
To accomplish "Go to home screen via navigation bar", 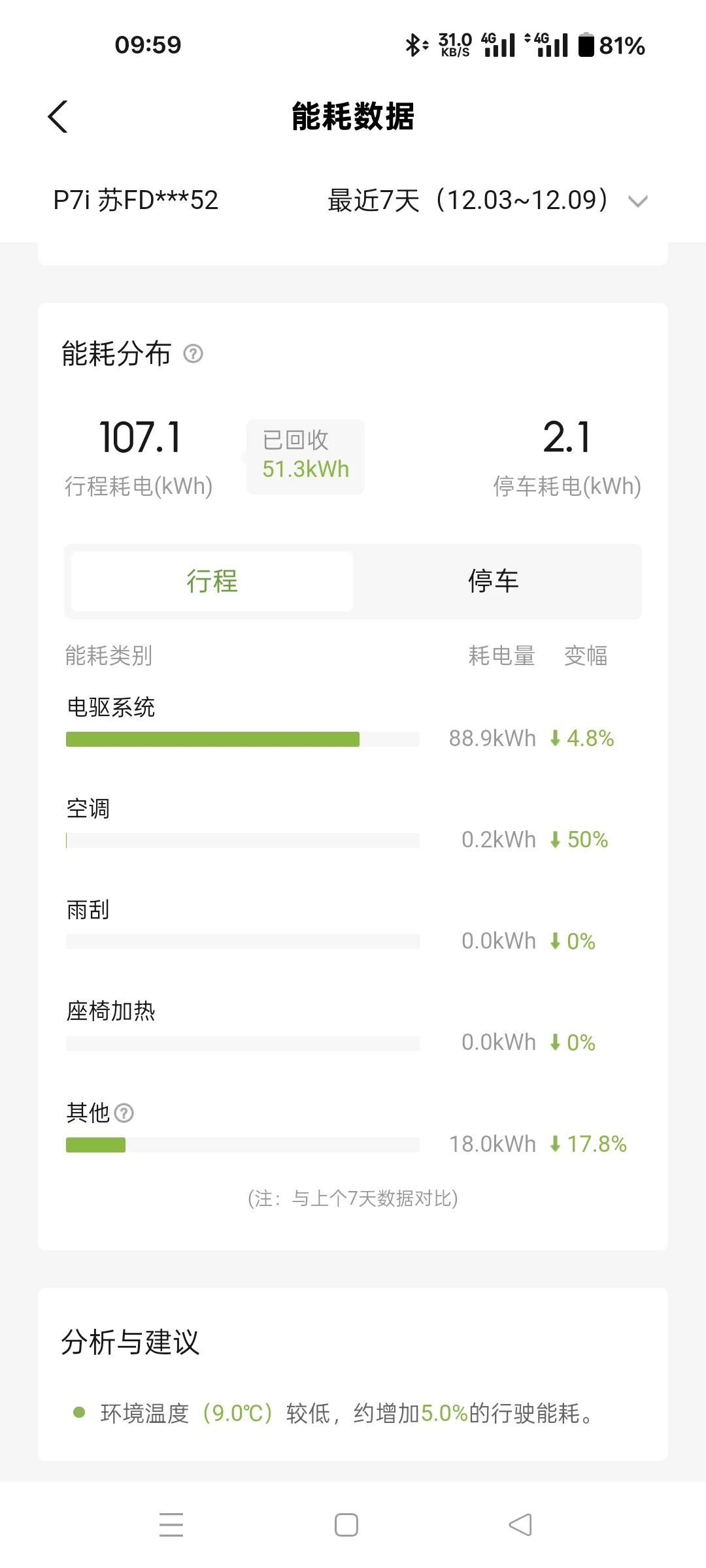I will coord(346,1524).
